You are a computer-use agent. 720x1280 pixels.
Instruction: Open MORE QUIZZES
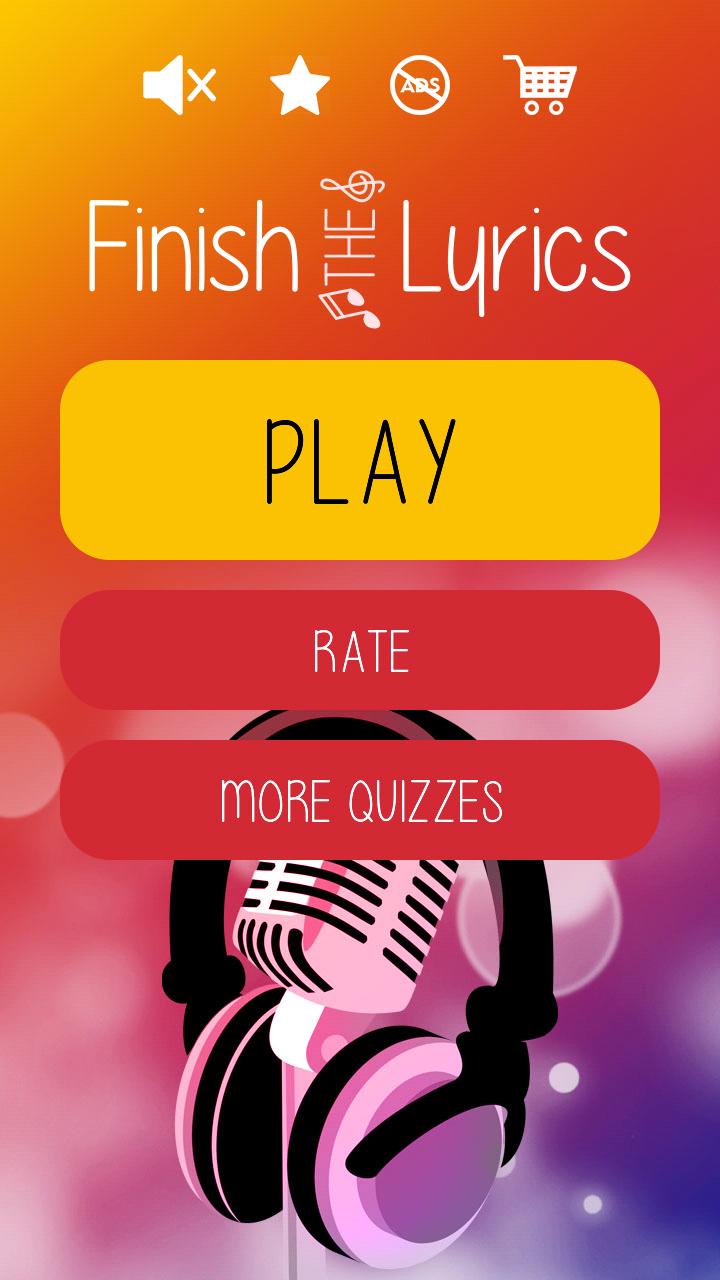(360, 800)
